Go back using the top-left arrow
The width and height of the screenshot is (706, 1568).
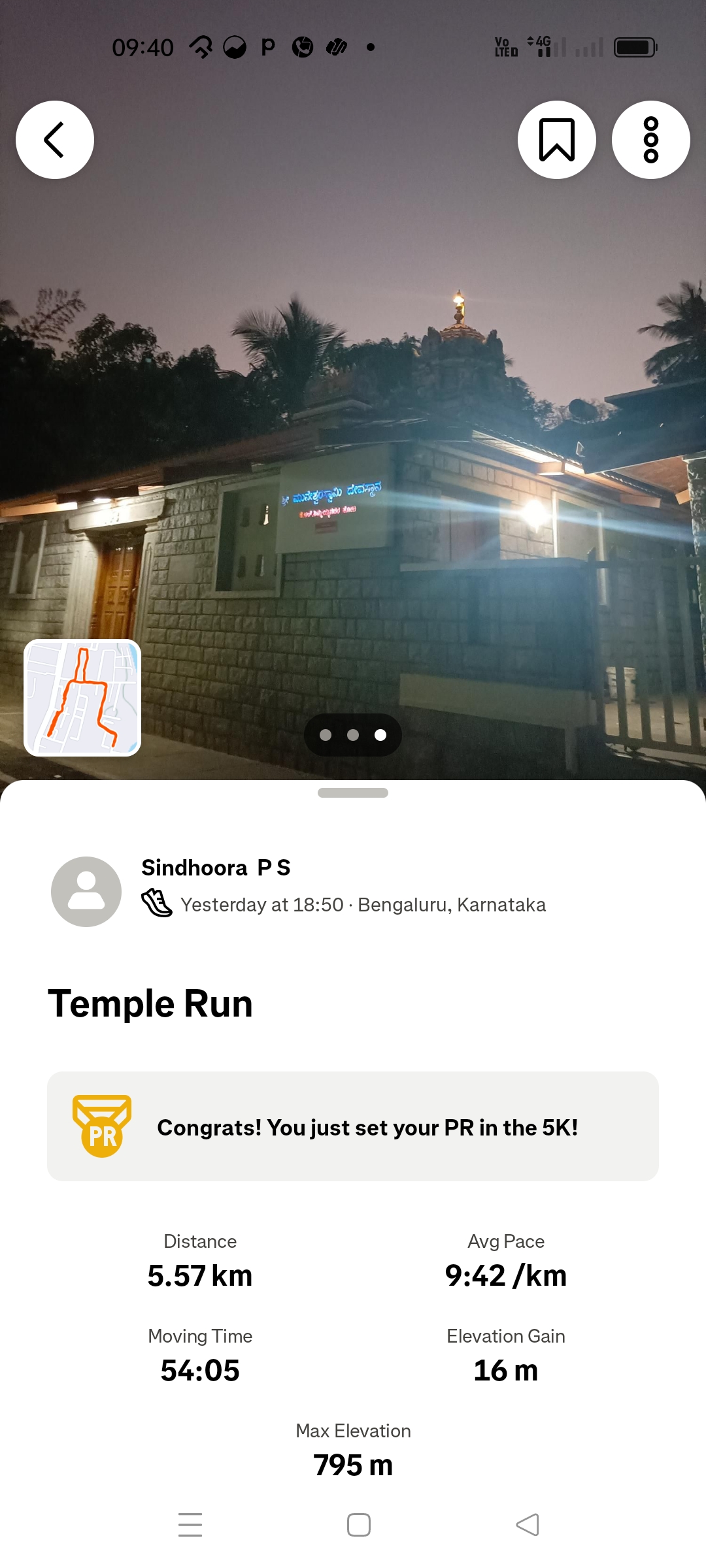click(55, 140)
